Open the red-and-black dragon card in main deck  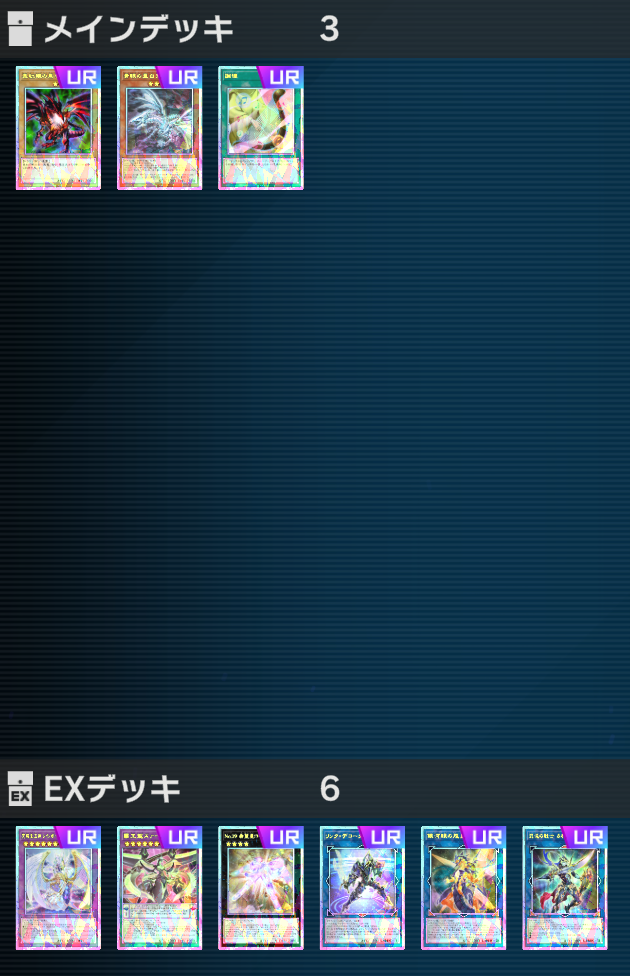(x=59, y=128)
